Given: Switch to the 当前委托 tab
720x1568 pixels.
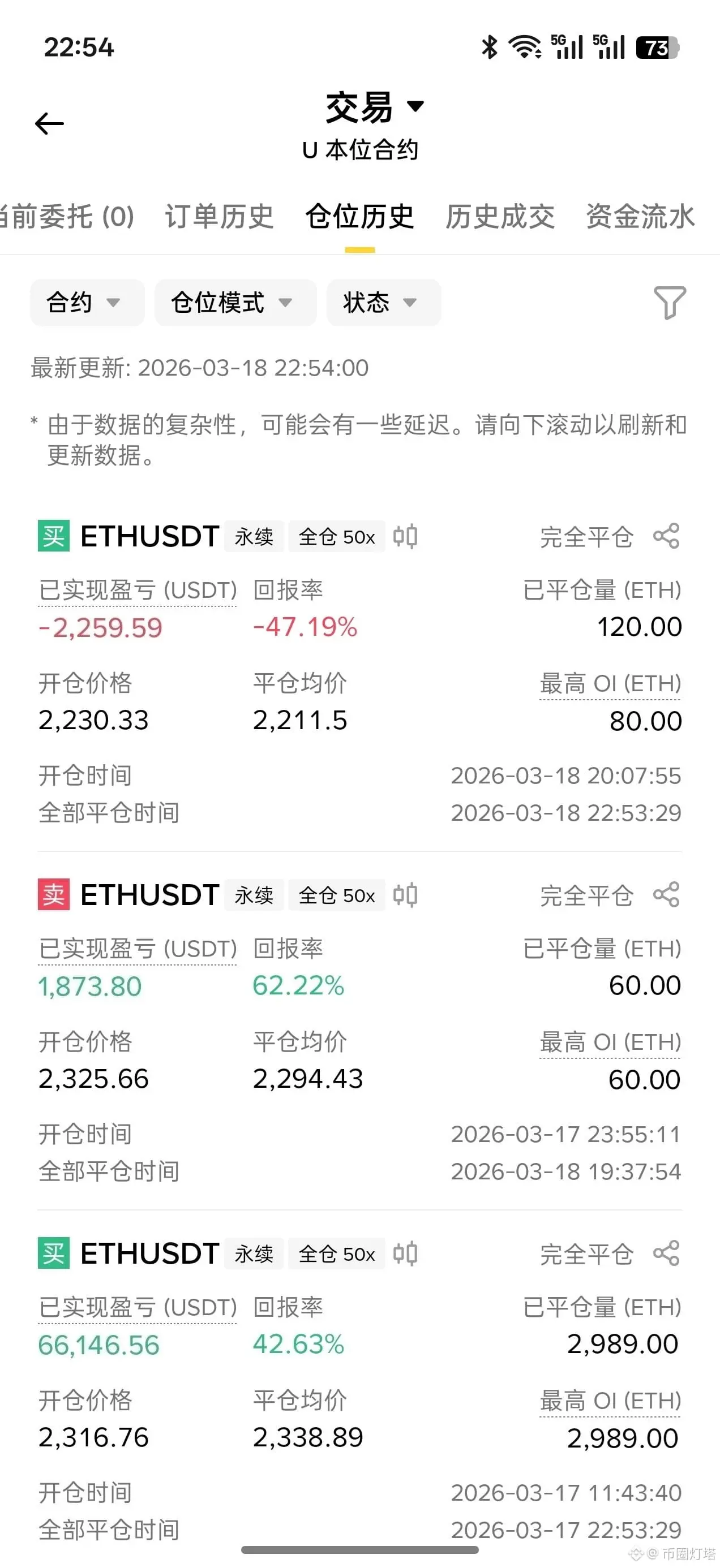Looking at the screenshot, I should (x=67, y=217).
